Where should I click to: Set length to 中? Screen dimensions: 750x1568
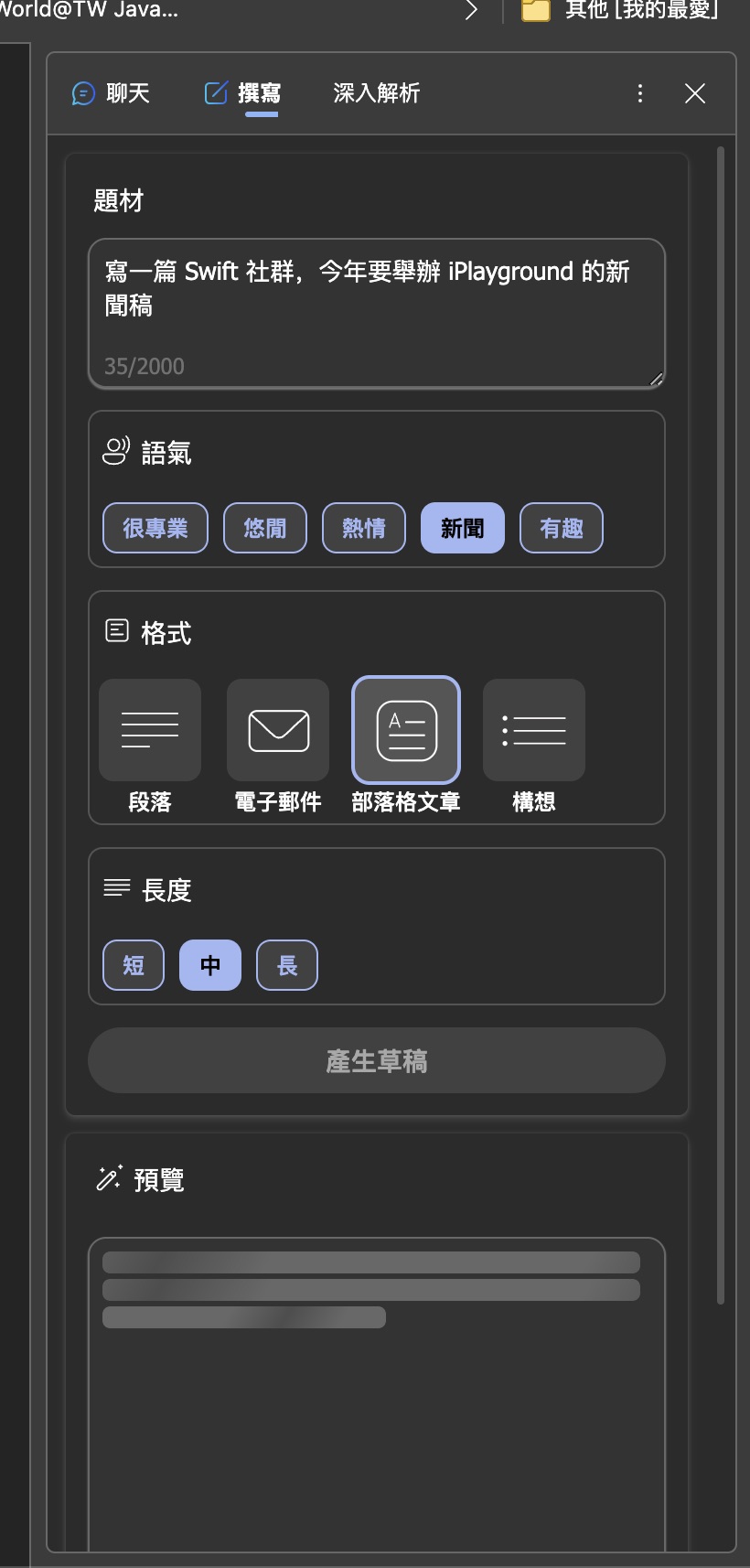coord(210,965)
